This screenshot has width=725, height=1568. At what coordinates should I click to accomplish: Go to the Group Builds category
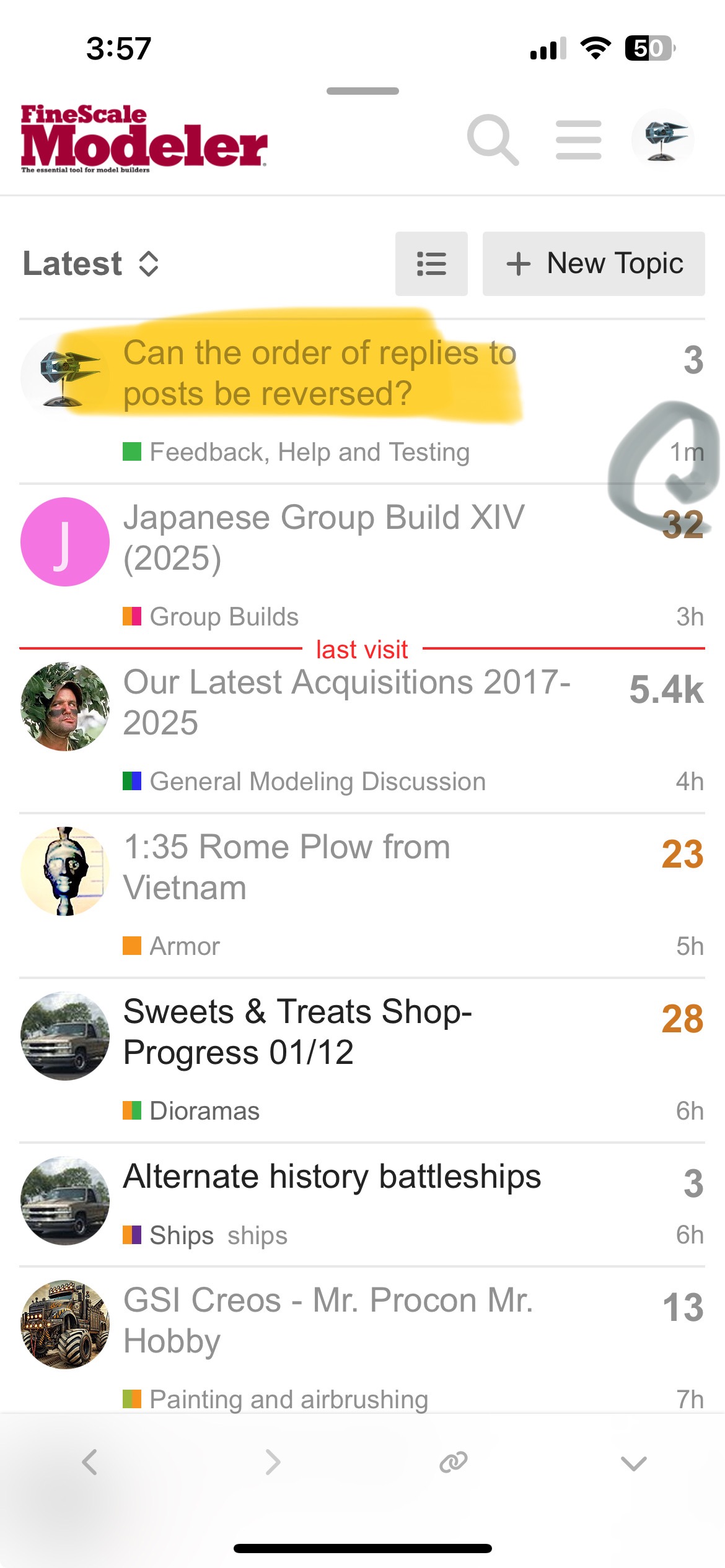(x=224, y=617)
